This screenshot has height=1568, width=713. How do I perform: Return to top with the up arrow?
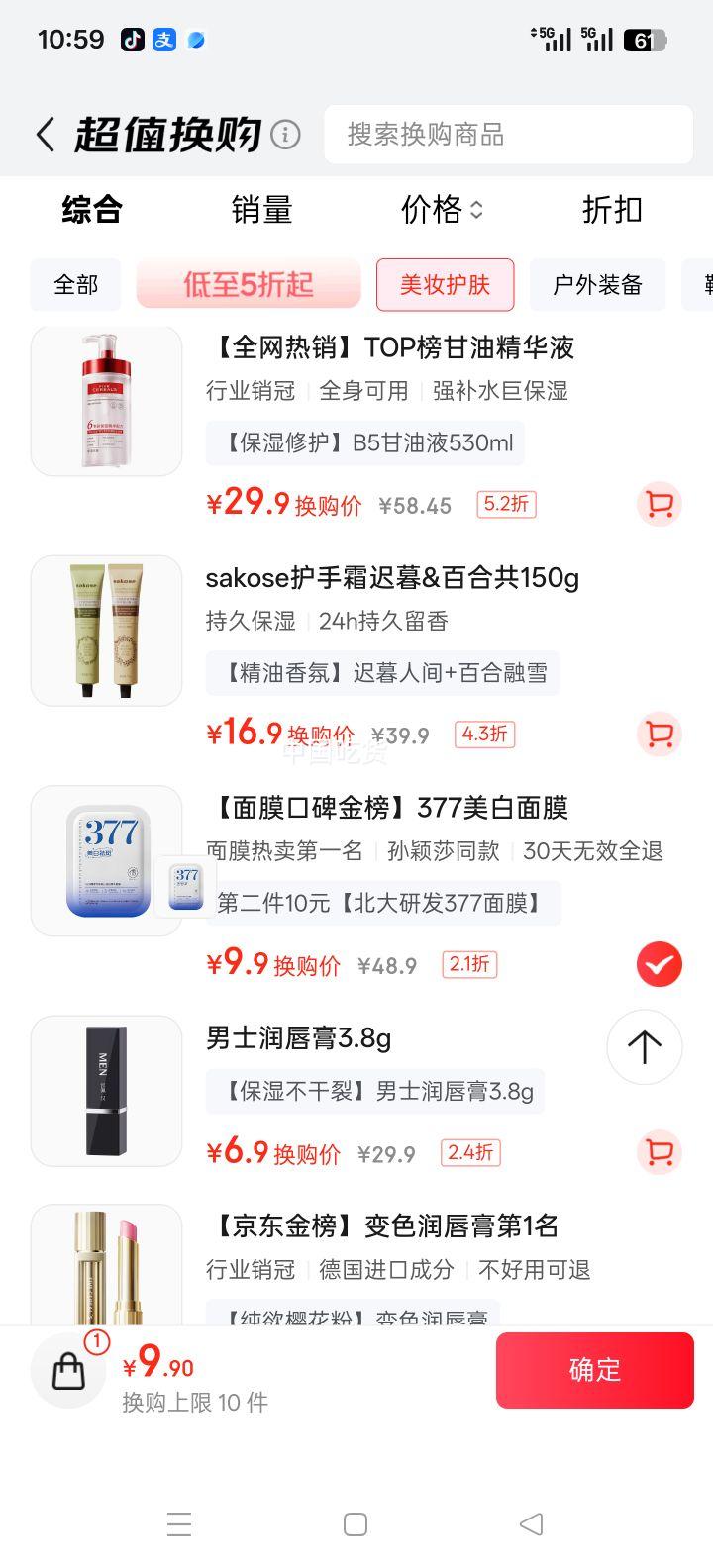tap(644, 1047)
